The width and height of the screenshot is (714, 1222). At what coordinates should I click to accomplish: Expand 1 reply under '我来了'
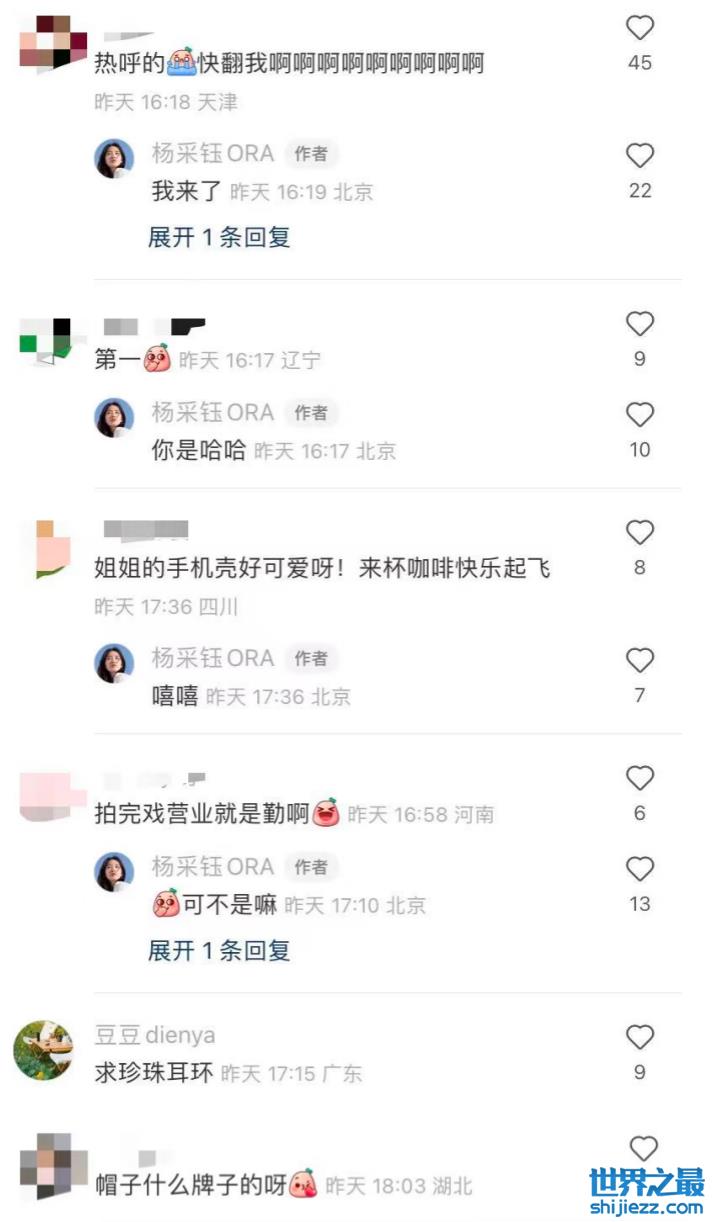click(219, 238)
